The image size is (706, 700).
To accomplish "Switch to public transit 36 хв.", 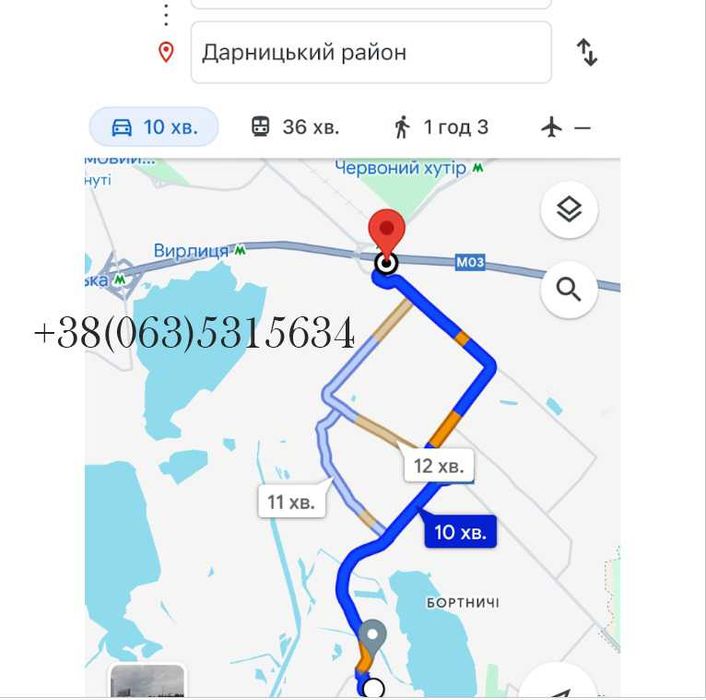I will point(295,127).
